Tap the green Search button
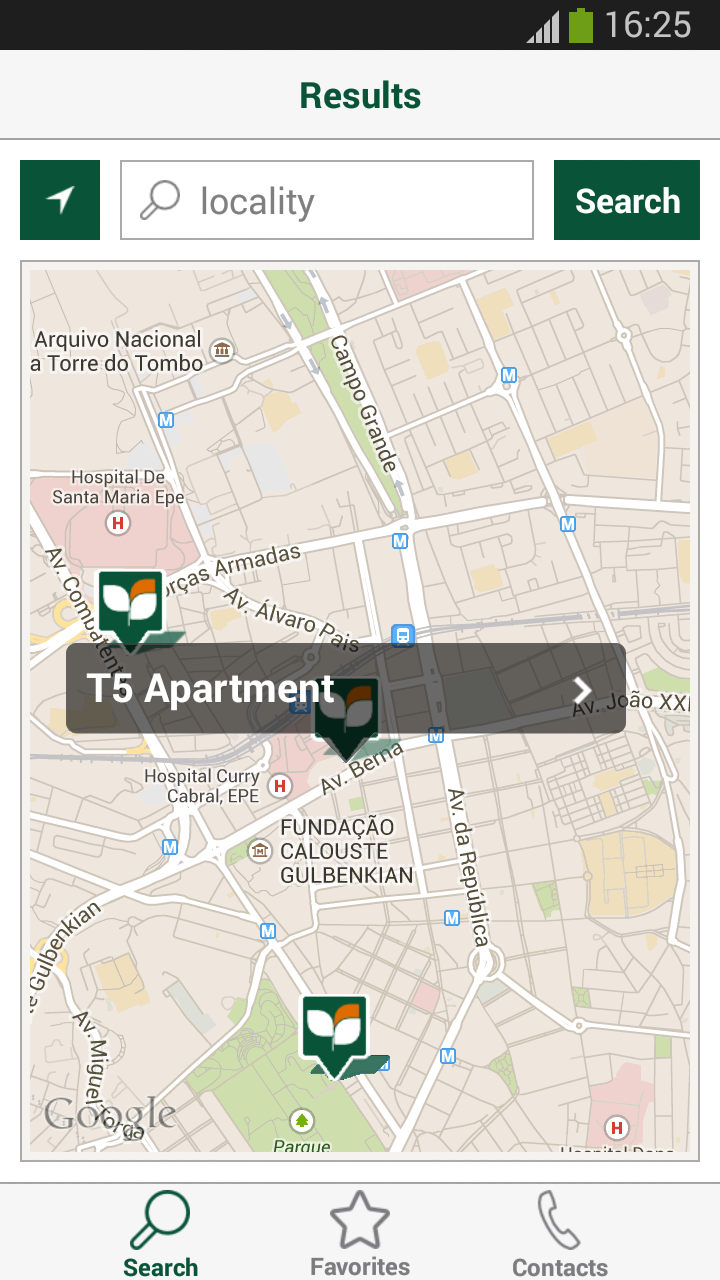The width and height of the screenshot is (720, 1280). 627,200
